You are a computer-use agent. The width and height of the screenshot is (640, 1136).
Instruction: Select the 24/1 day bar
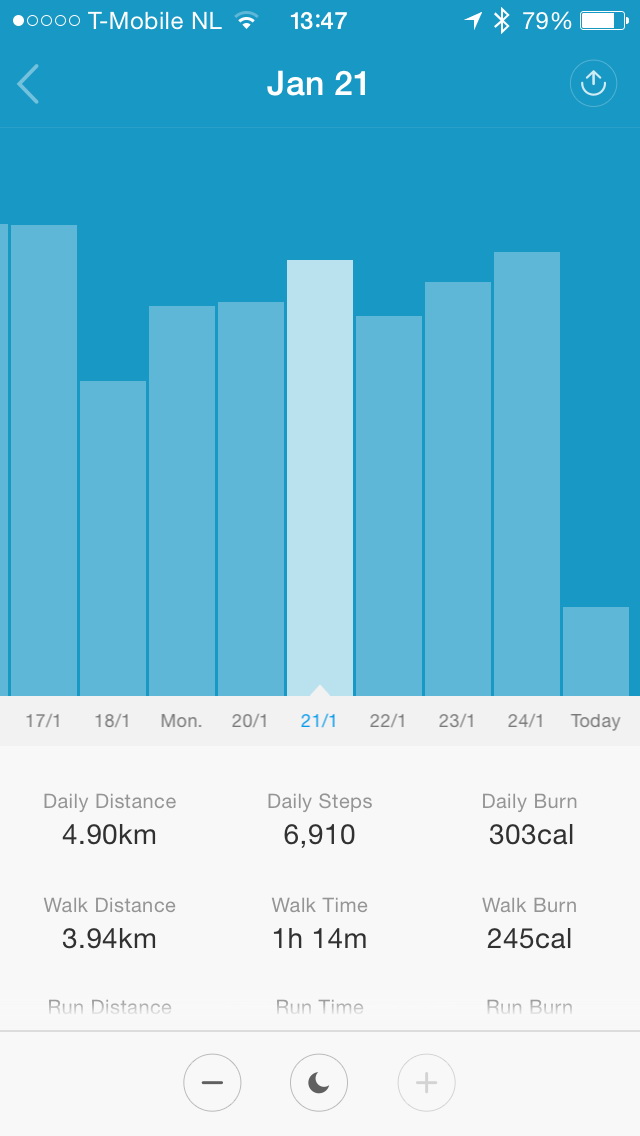[x=527, y=474]
